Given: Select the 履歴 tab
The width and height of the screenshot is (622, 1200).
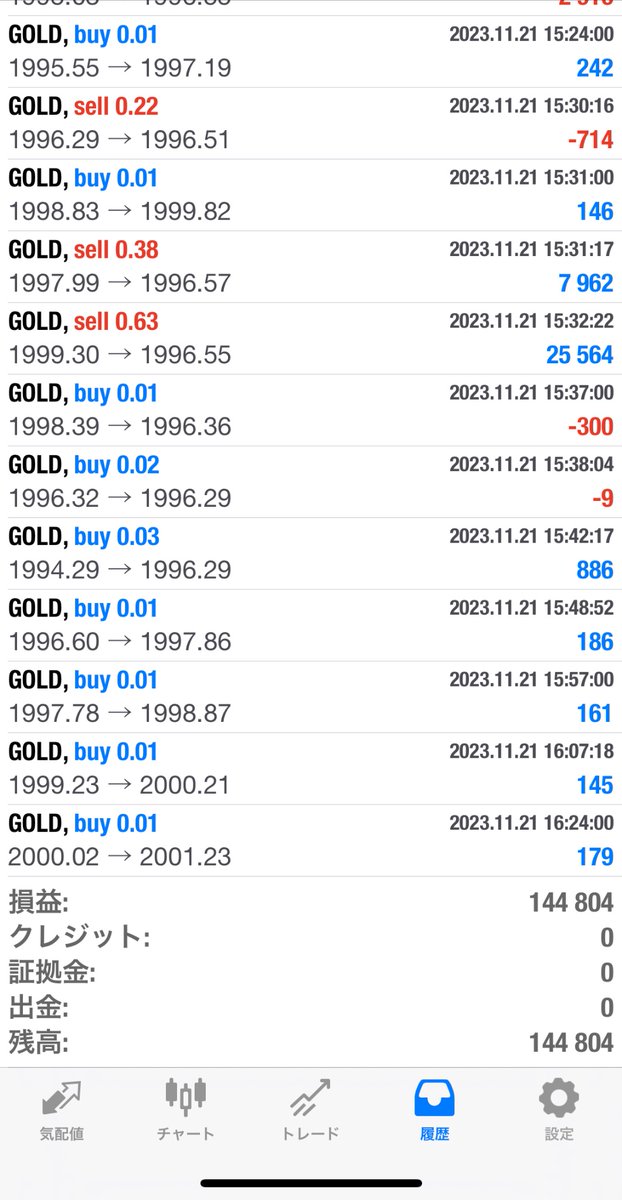Looking at the screenshot, I should 435,1109.
